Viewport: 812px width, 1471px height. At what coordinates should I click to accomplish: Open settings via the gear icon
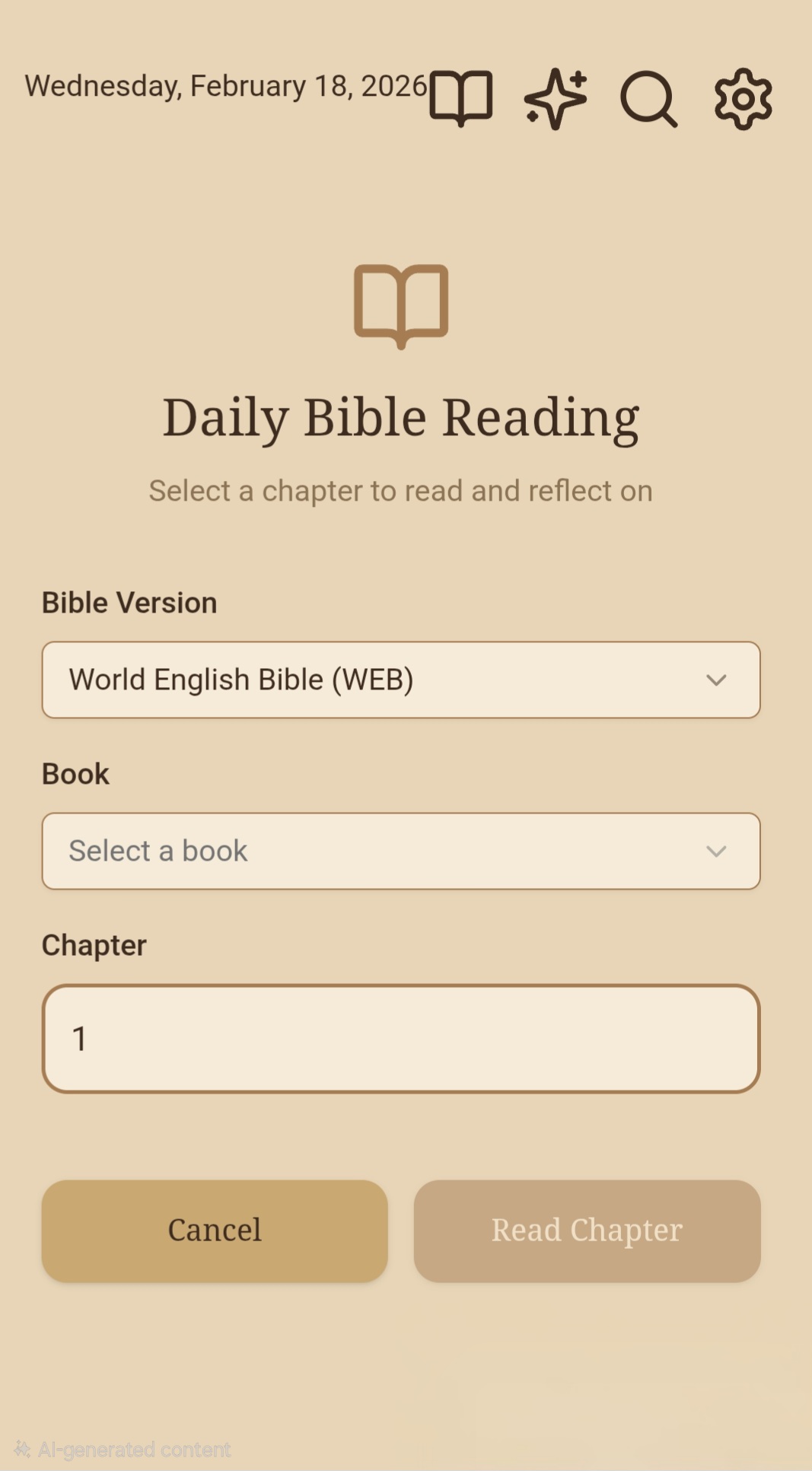click(x=743, y=98)
